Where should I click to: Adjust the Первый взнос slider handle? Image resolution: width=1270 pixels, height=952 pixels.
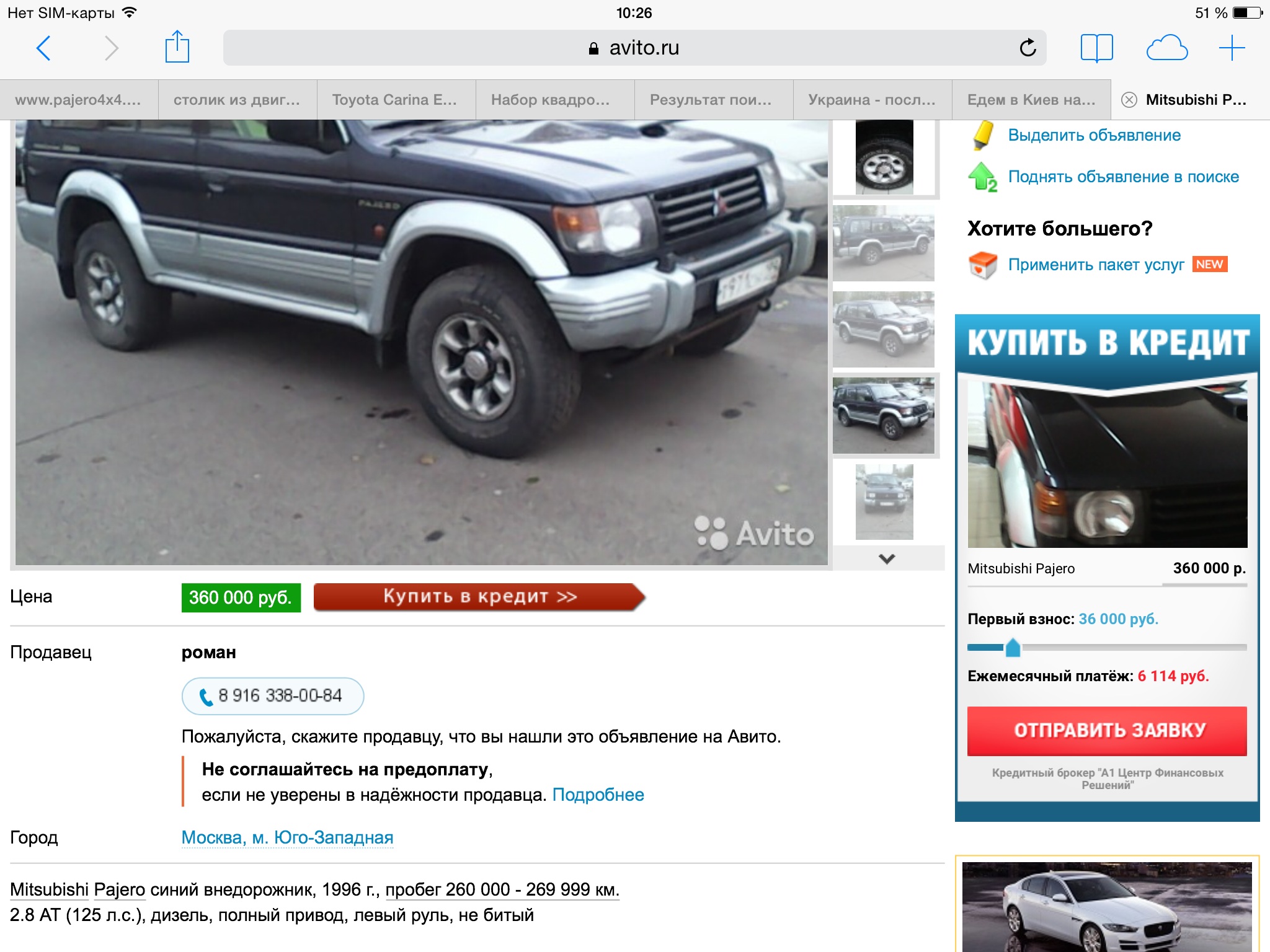tap(1013, 648)
